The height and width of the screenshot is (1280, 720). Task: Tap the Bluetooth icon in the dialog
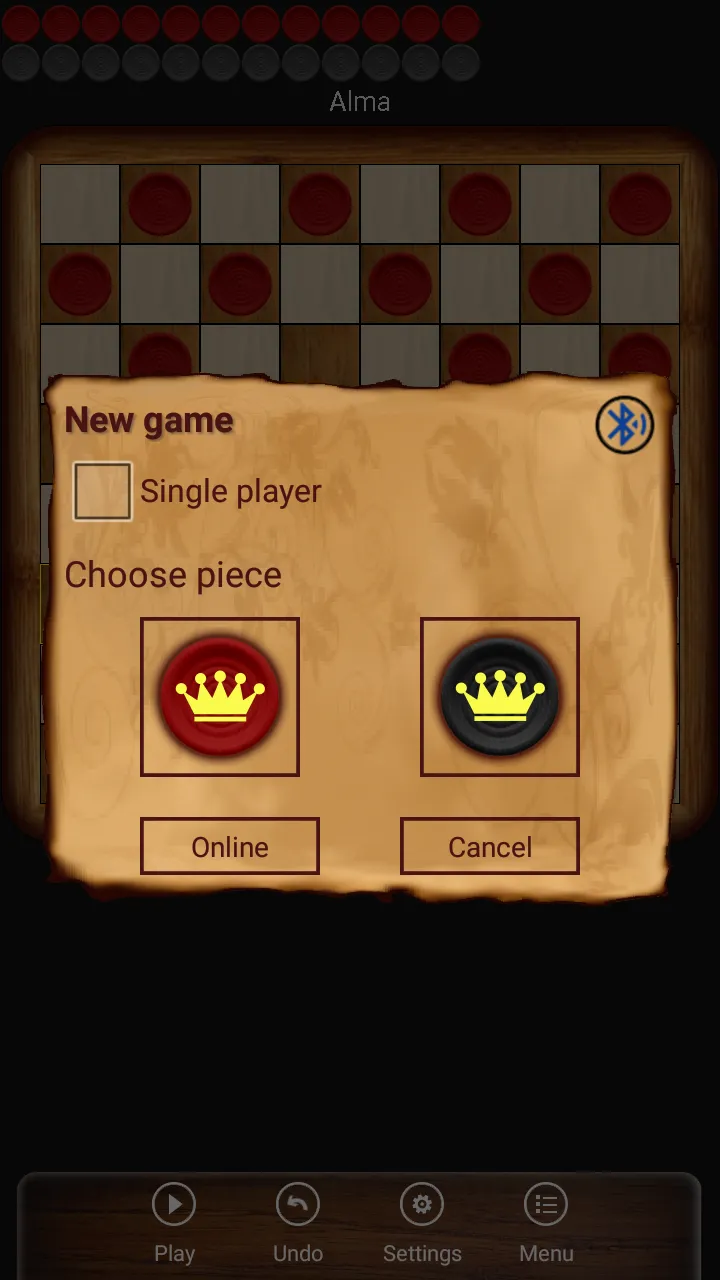624,425
